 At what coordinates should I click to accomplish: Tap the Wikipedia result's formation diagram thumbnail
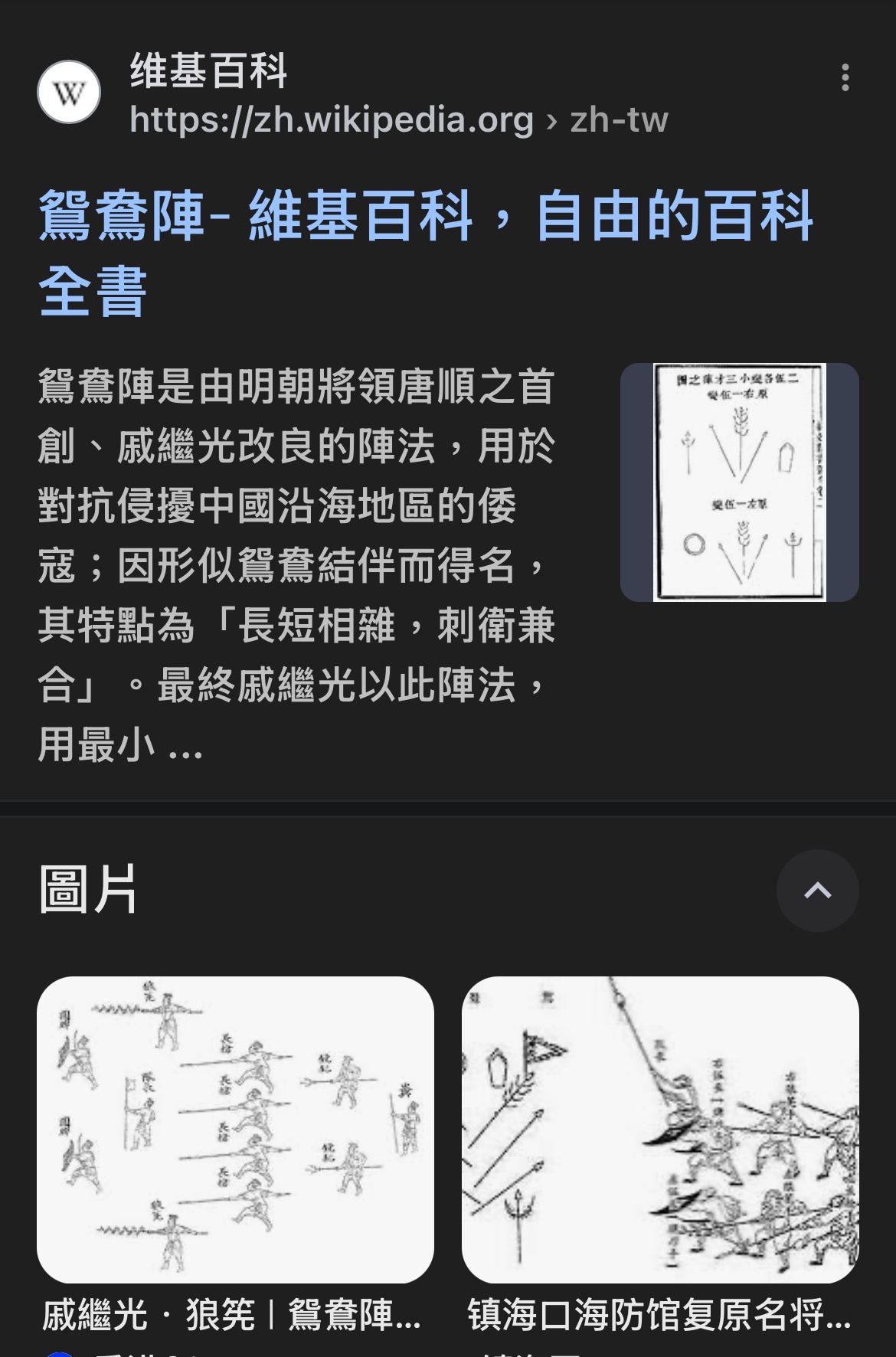click(x=739, y=482)
